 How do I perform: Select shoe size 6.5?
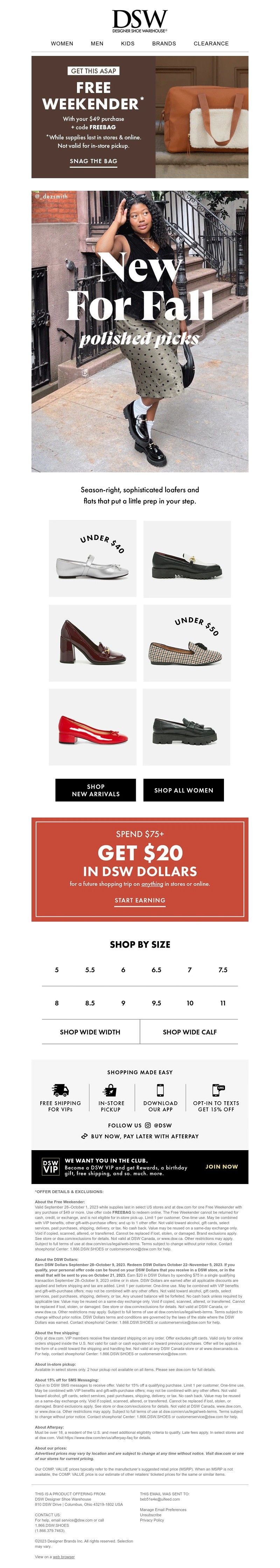(x=156, y=970)
